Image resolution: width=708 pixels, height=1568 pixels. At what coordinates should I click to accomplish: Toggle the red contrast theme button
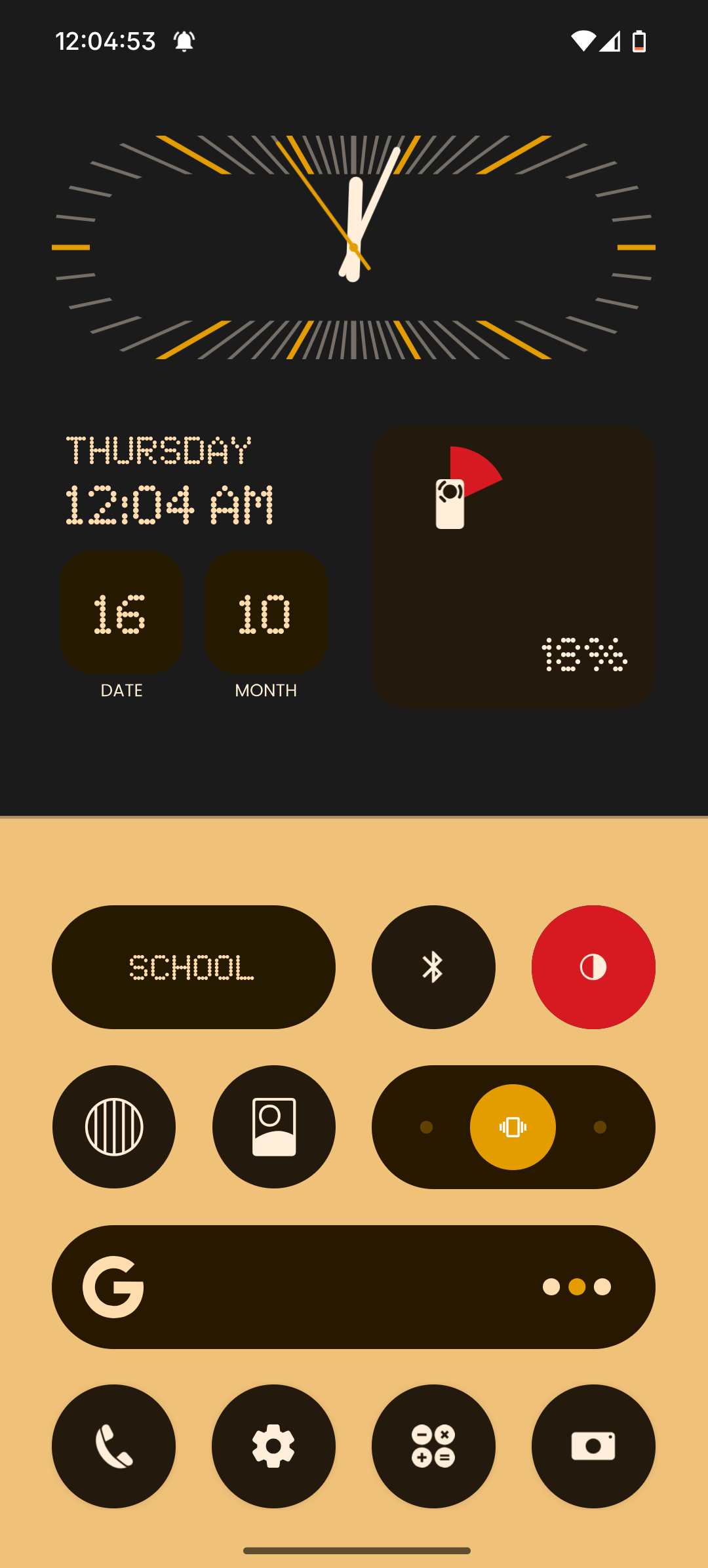pos(593,967)
